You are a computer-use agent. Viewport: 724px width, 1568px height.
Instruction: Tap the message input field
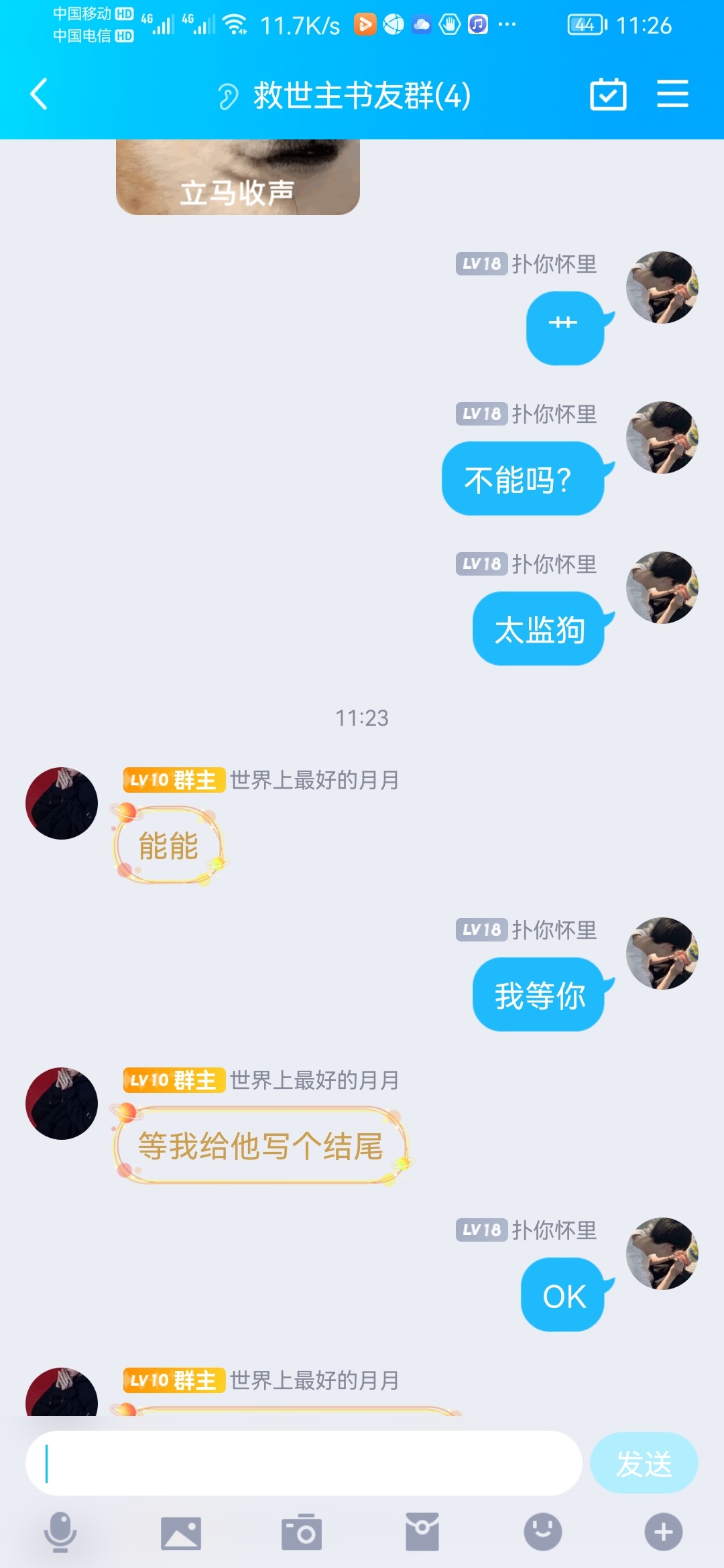pos(303,1463)
